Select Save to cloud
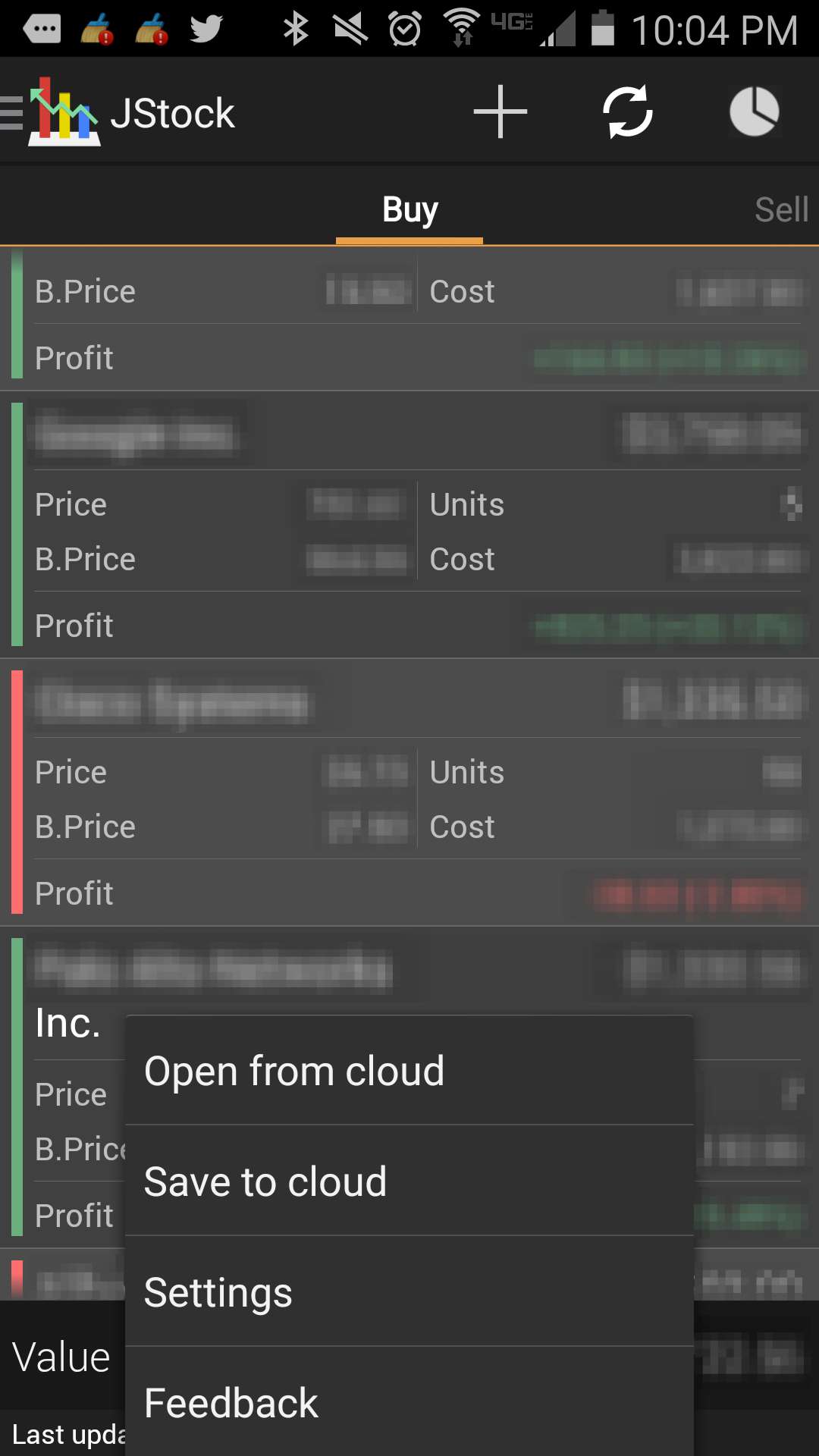819x1456 pixels. 409,1181
